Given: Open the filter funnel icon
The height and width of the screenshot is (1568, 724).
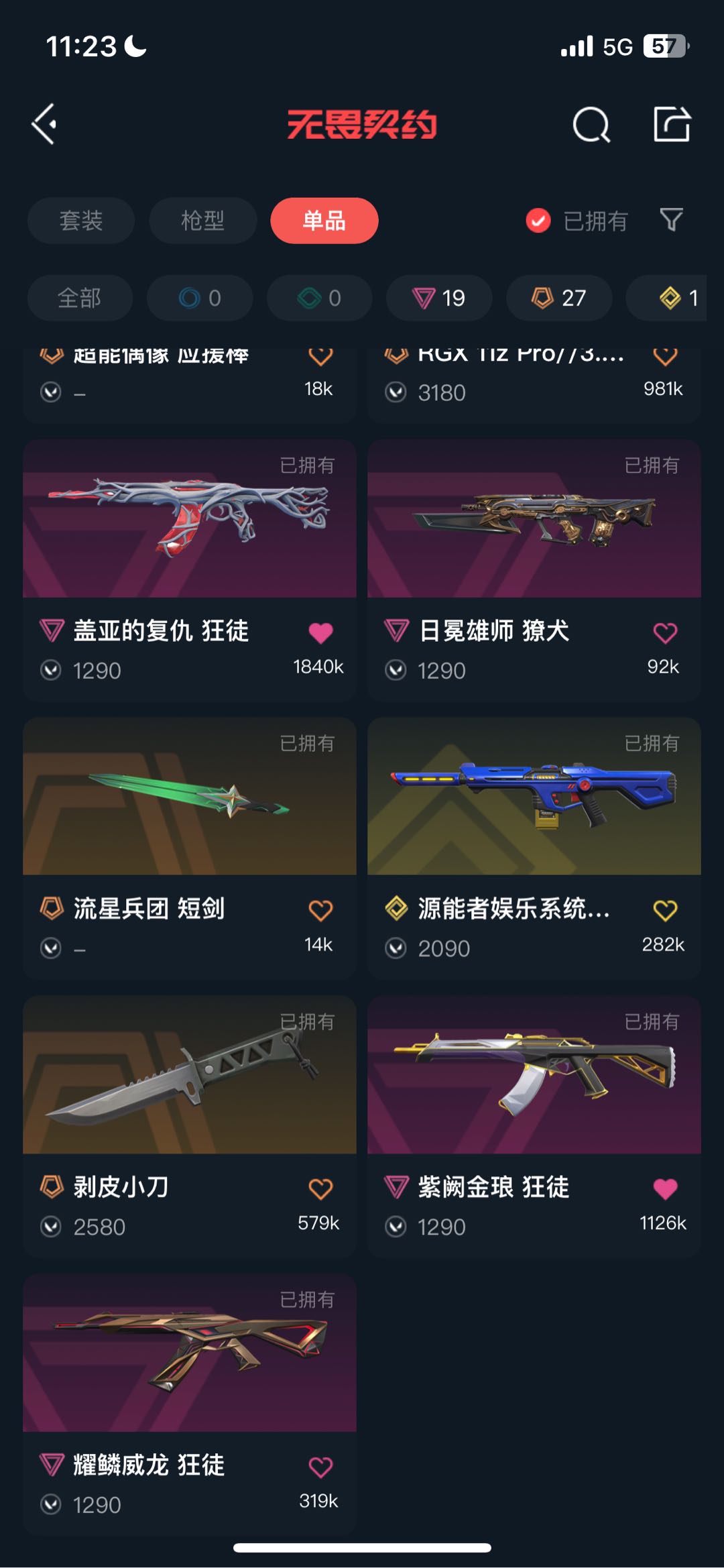Looking at the screenshot, I should 671,220.
